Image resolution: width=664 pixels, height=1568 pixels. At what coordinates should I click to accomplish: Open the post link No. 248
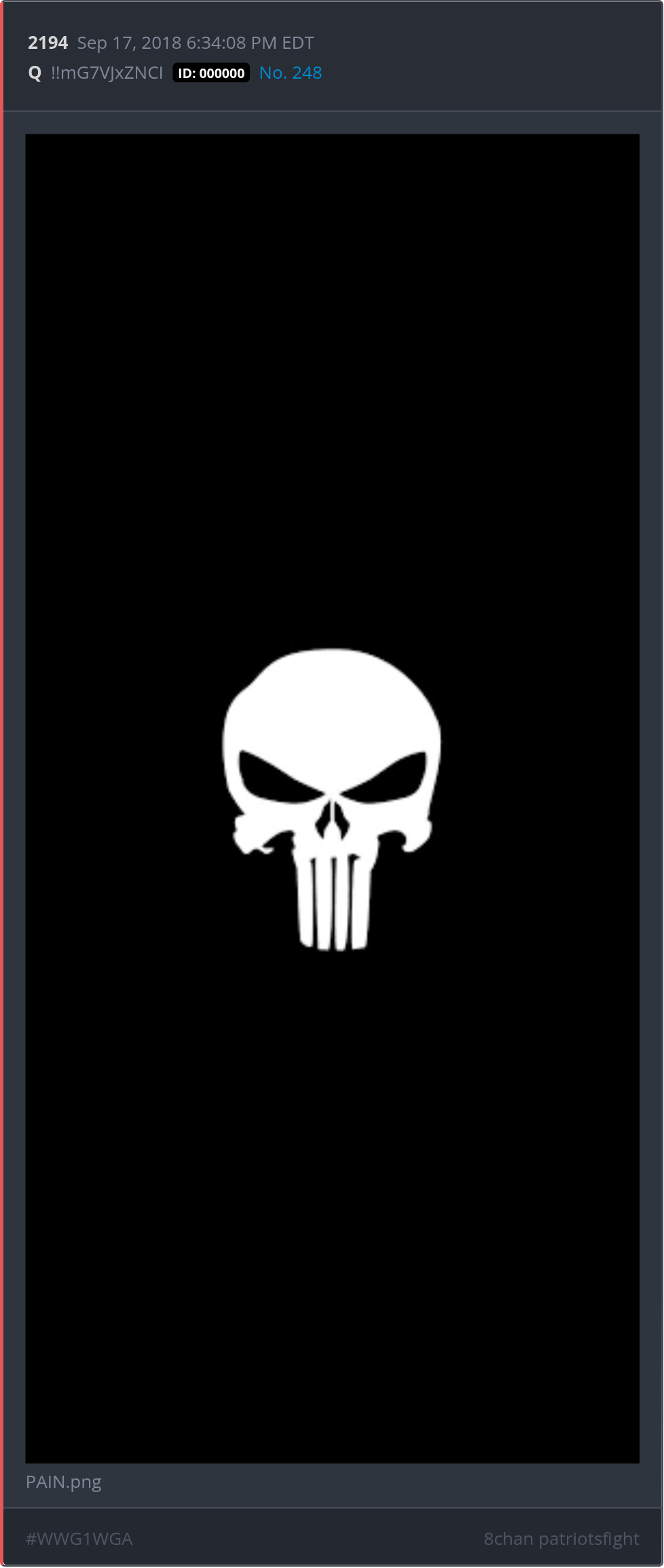pos(291,73)
